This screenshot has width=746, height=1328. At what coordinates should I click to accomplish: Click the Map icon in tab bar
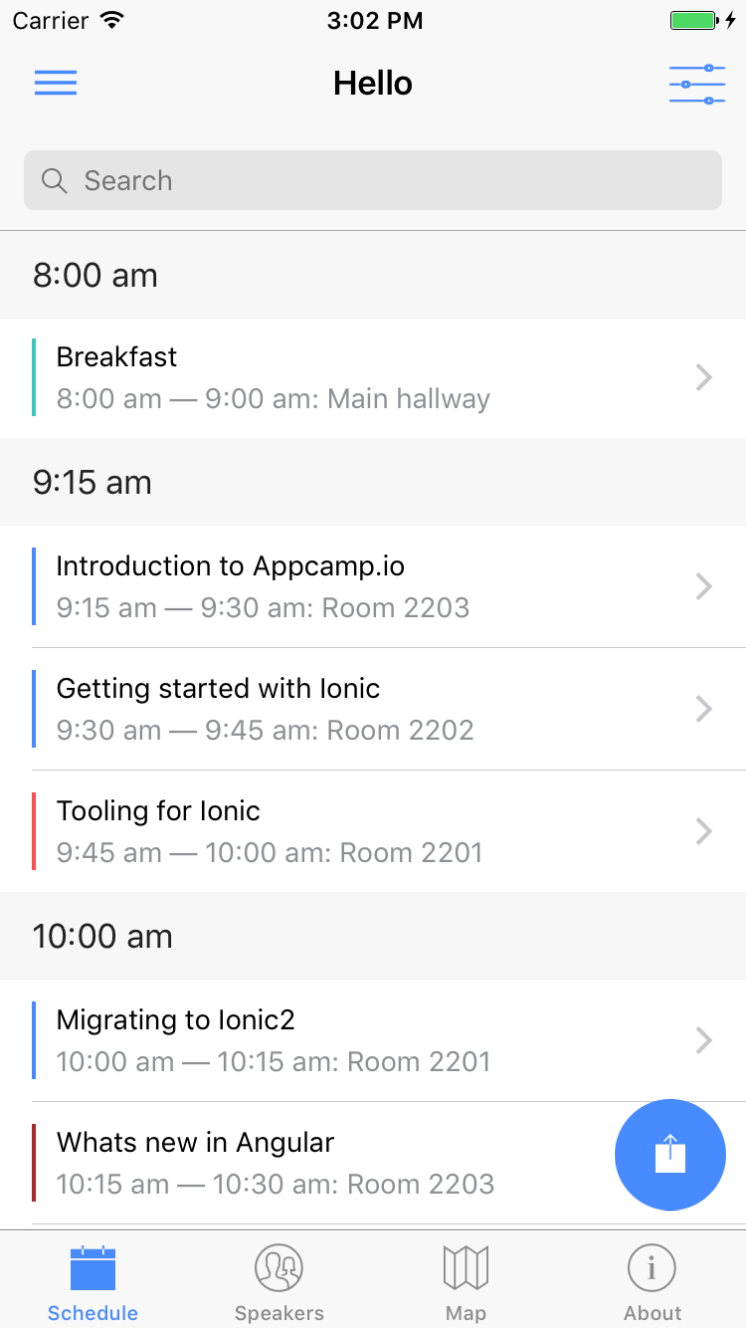[x=465, y=1266]
